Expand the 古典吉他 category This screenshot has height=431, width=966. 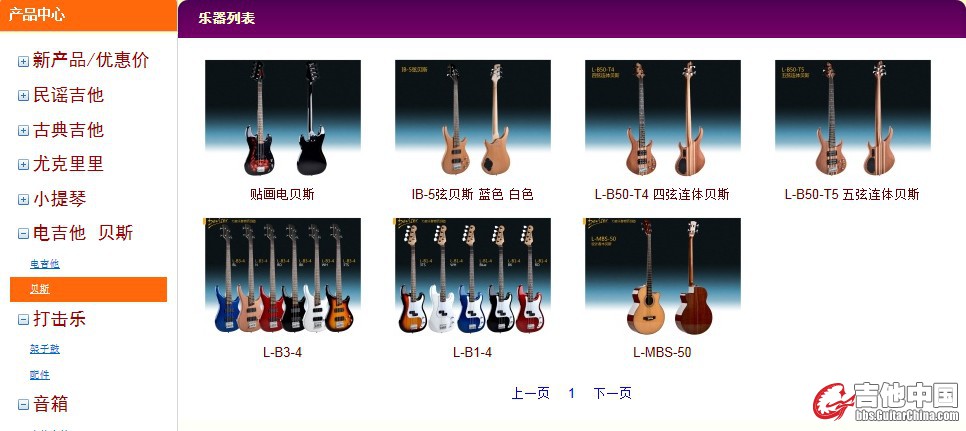[x=23, y=131]
